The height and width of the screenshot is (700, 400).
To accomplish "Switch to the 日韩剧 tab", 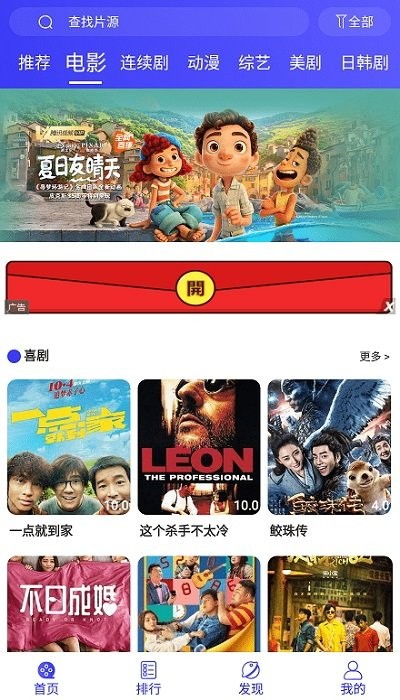I will tap(365, 62).
